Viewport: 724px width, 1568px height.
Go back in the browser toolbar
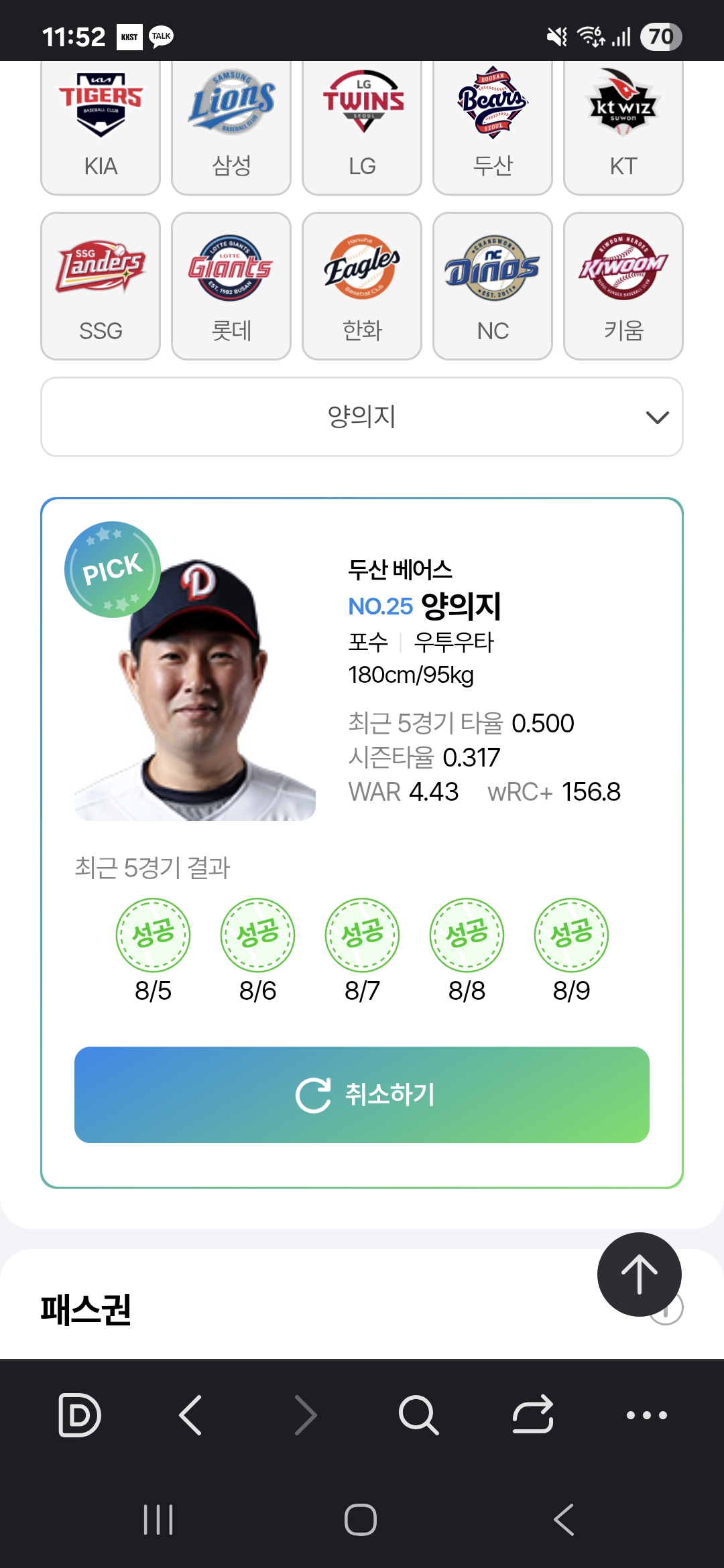[x=191, y=1415]
